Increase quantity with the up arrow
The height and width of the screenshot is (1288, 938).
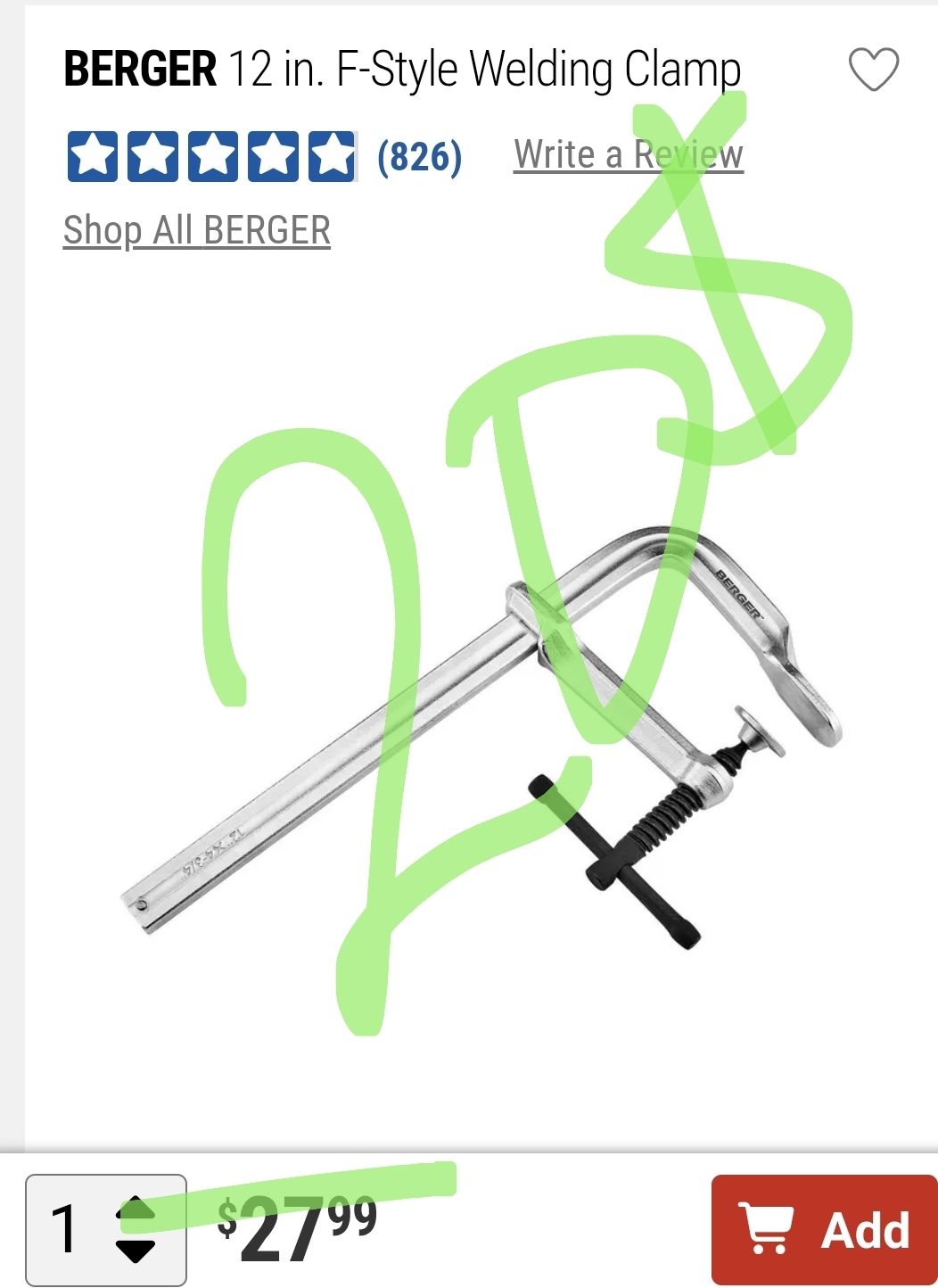point(136,1210)
